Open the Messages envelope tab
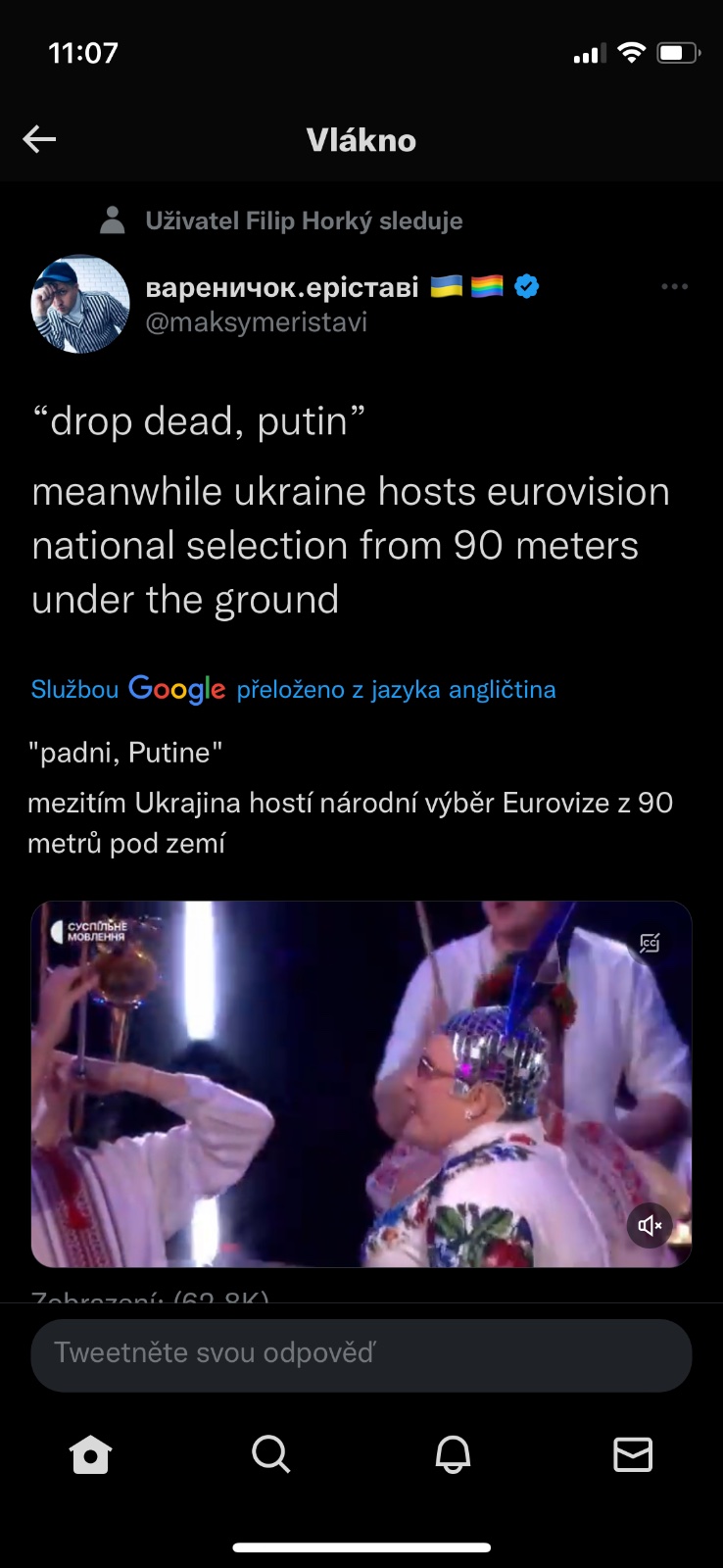 coord(633,1454)
